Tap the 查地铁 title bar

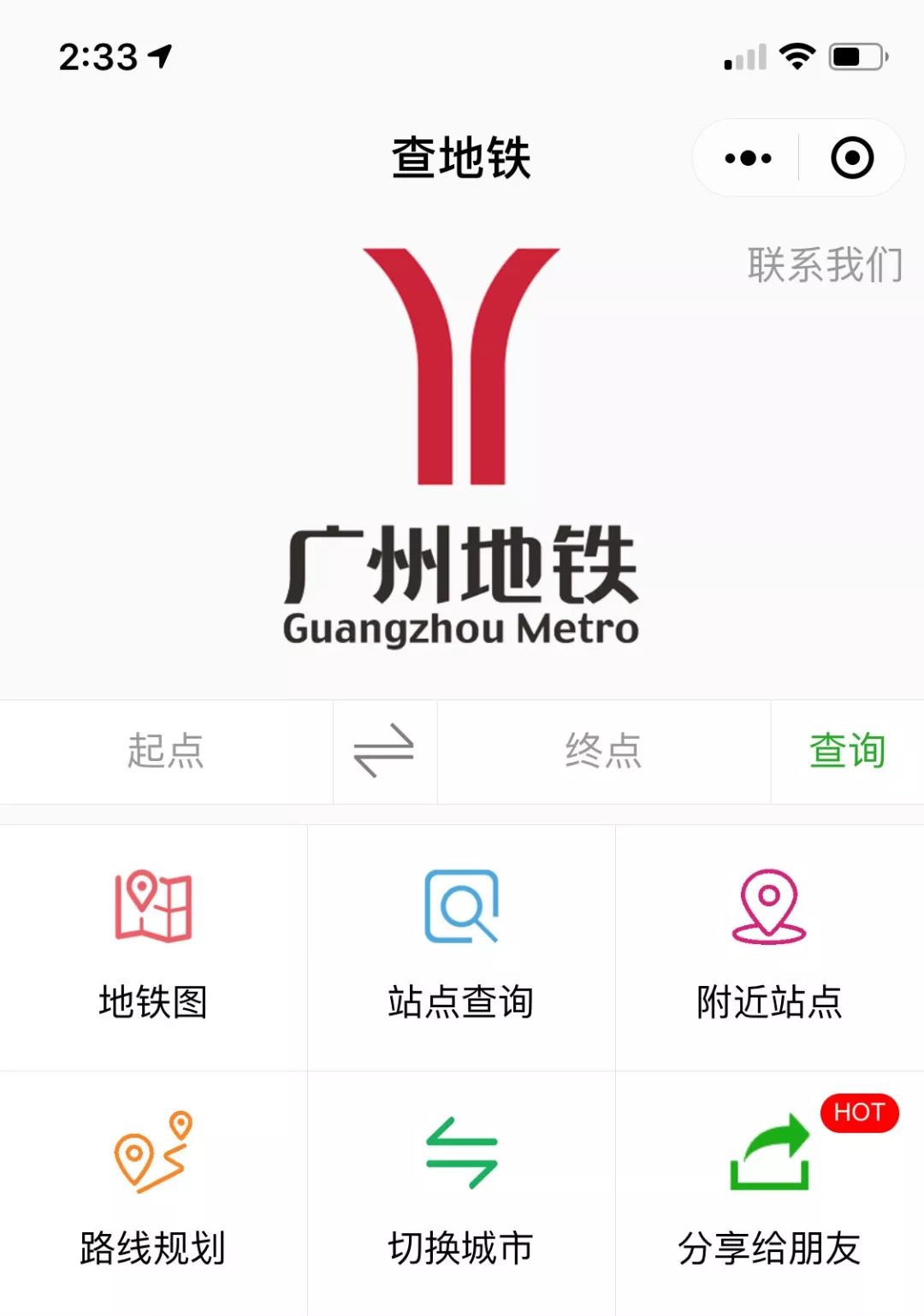click(462, 157)
